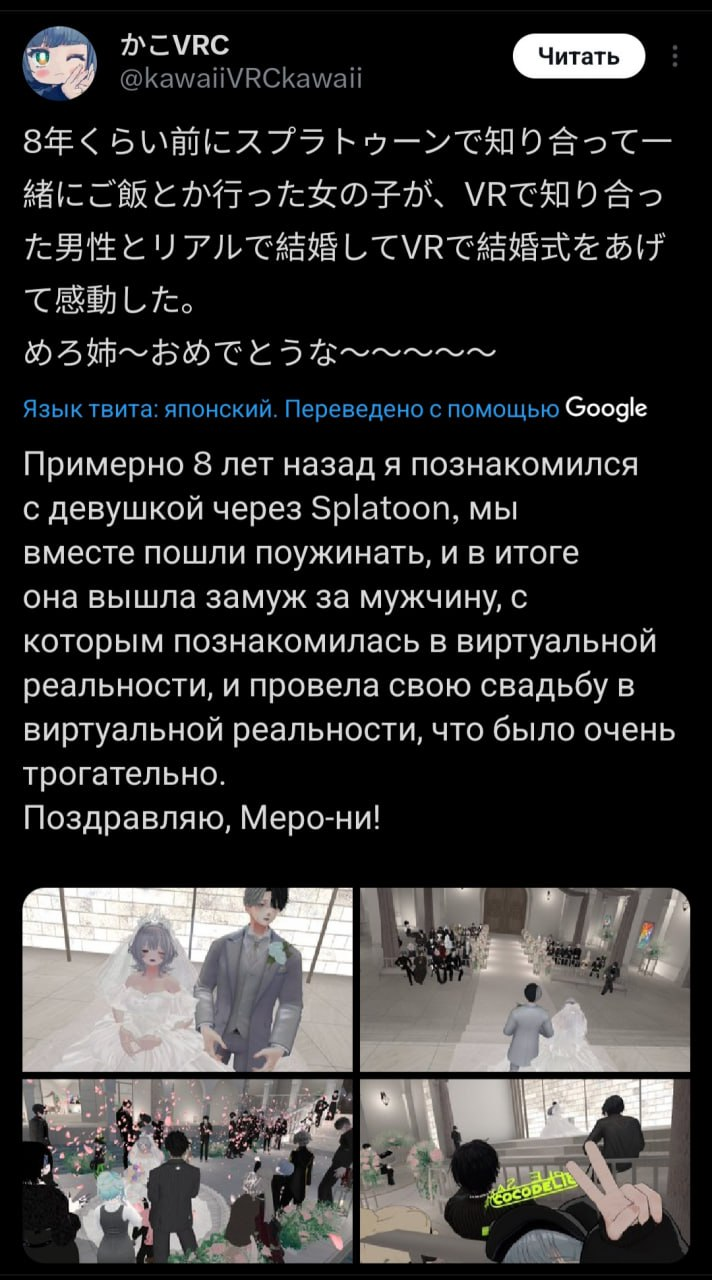This screenshot has height=1280, width=712.
Task: Open the tweet overflow menu
Action: (677, 56)
